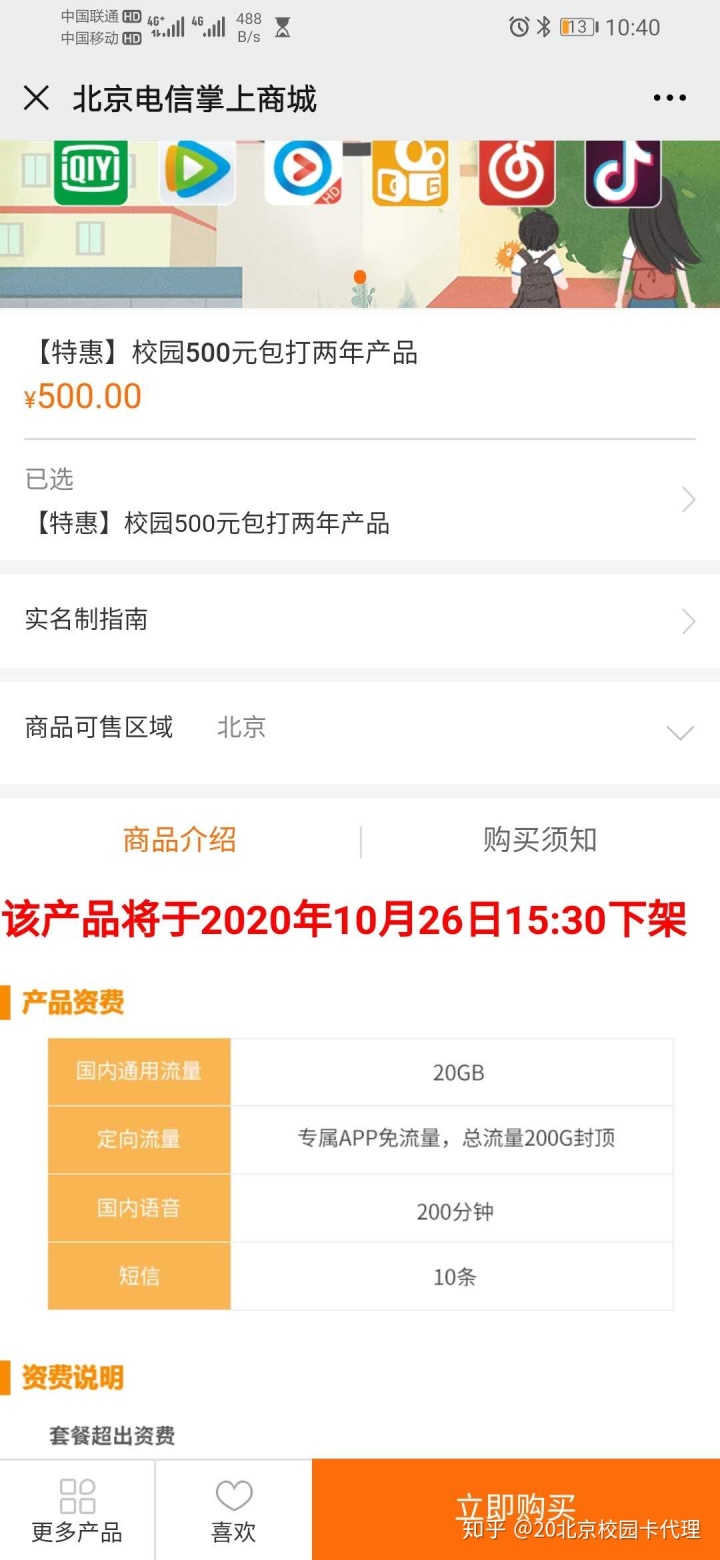The height and width of the screenshot is (1560, 720).
Task: Open the 已选 product selection row
Action: pos(360,501)
